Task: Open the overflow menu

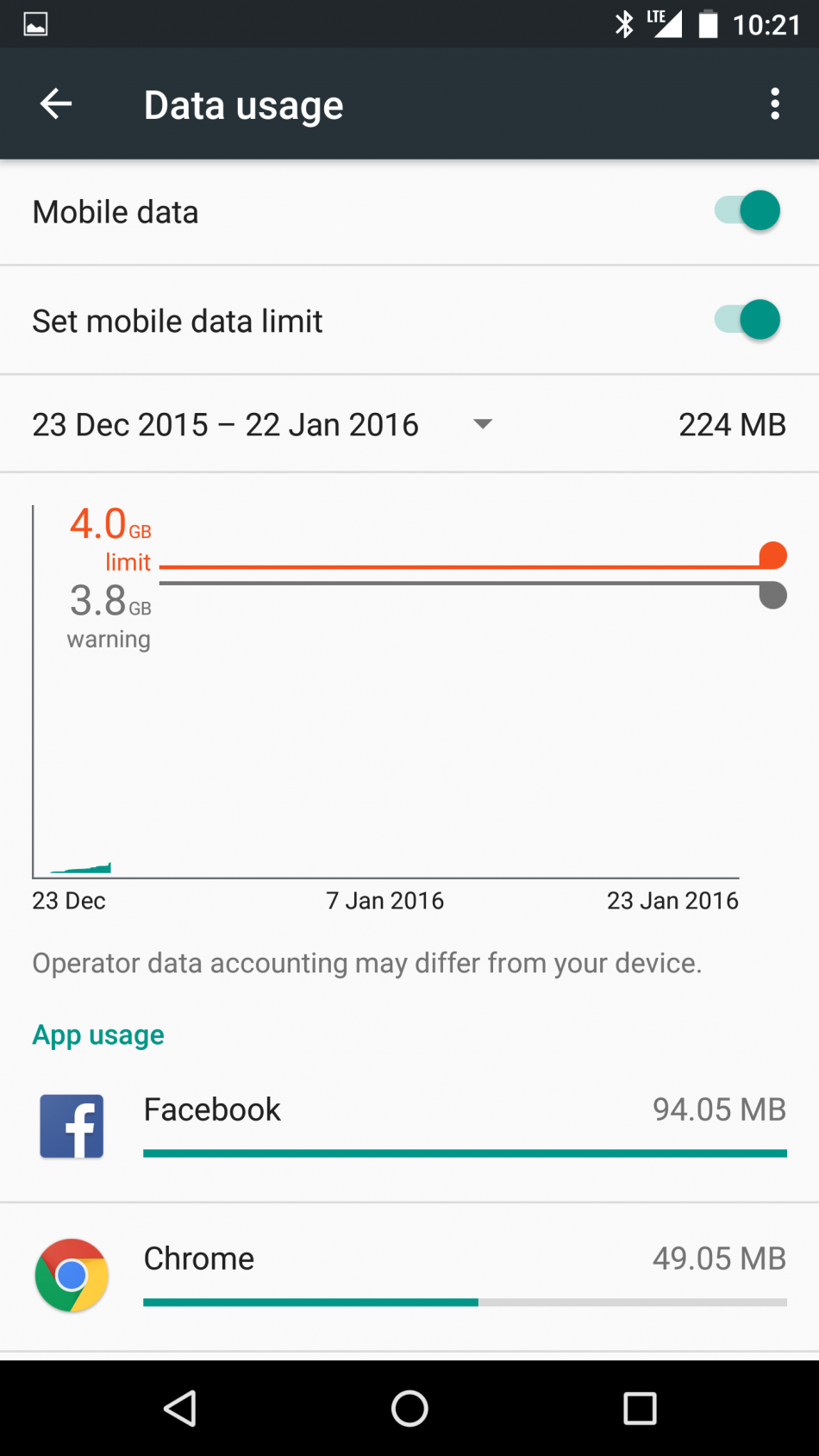Action: [774, 103]
